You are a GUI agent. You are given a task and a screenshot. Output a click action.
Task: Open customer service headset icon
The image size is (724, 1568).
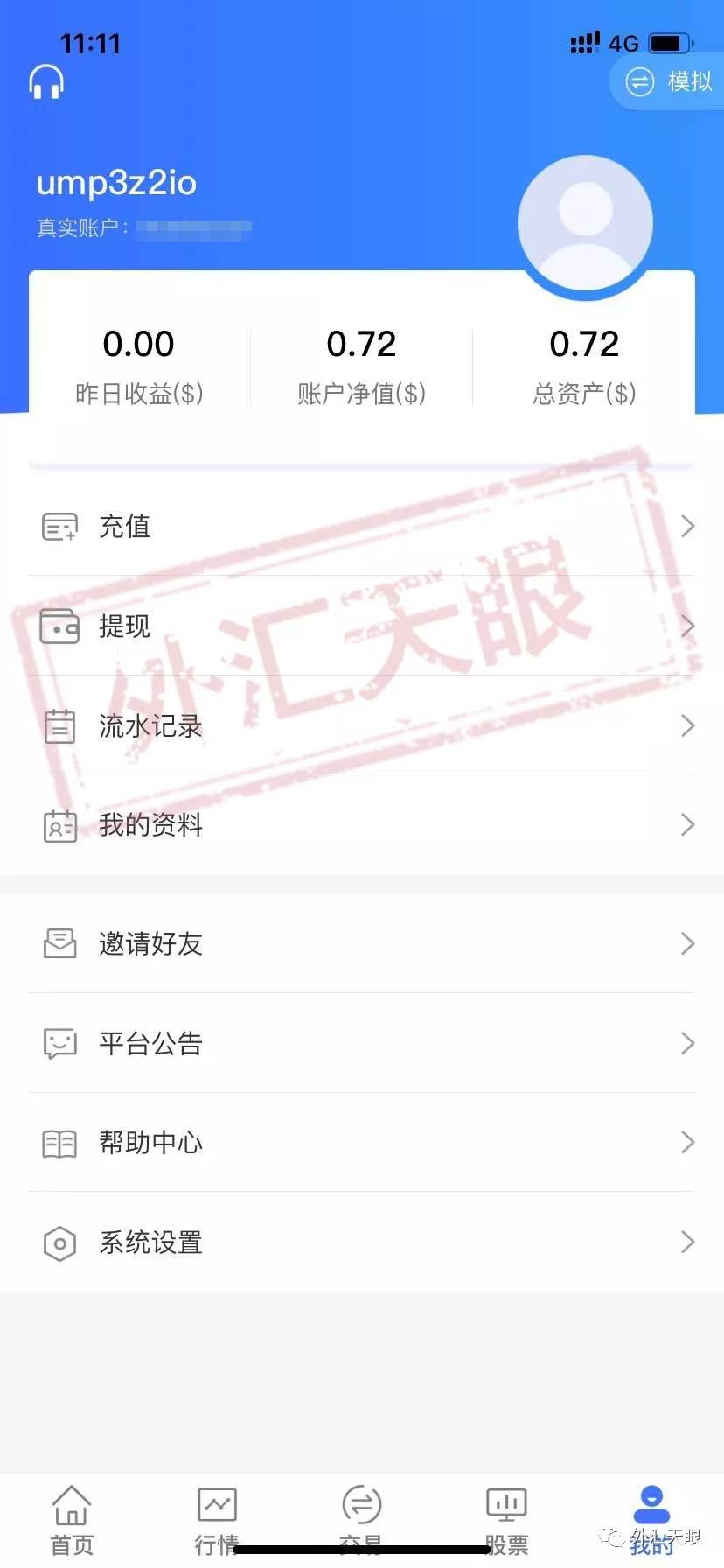pyautogui.click(x=46, y=82)
